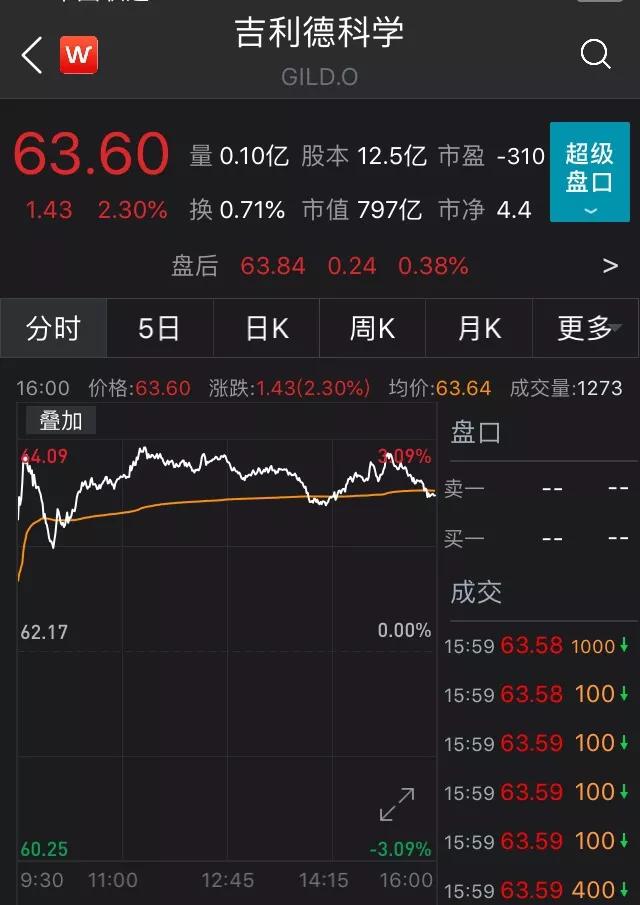640x905 pixels.
Task: Switch to the 日K chart tab
Action: [266, 328]
